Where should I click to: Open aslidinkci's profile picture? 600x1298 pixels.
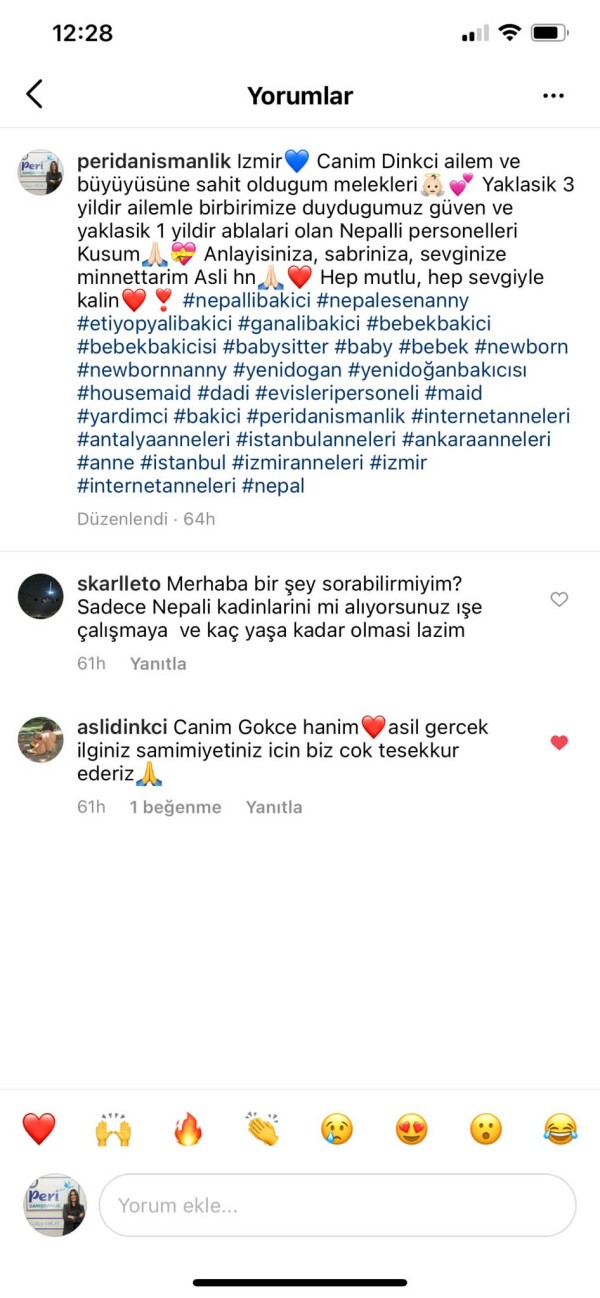tap(41, 740)
